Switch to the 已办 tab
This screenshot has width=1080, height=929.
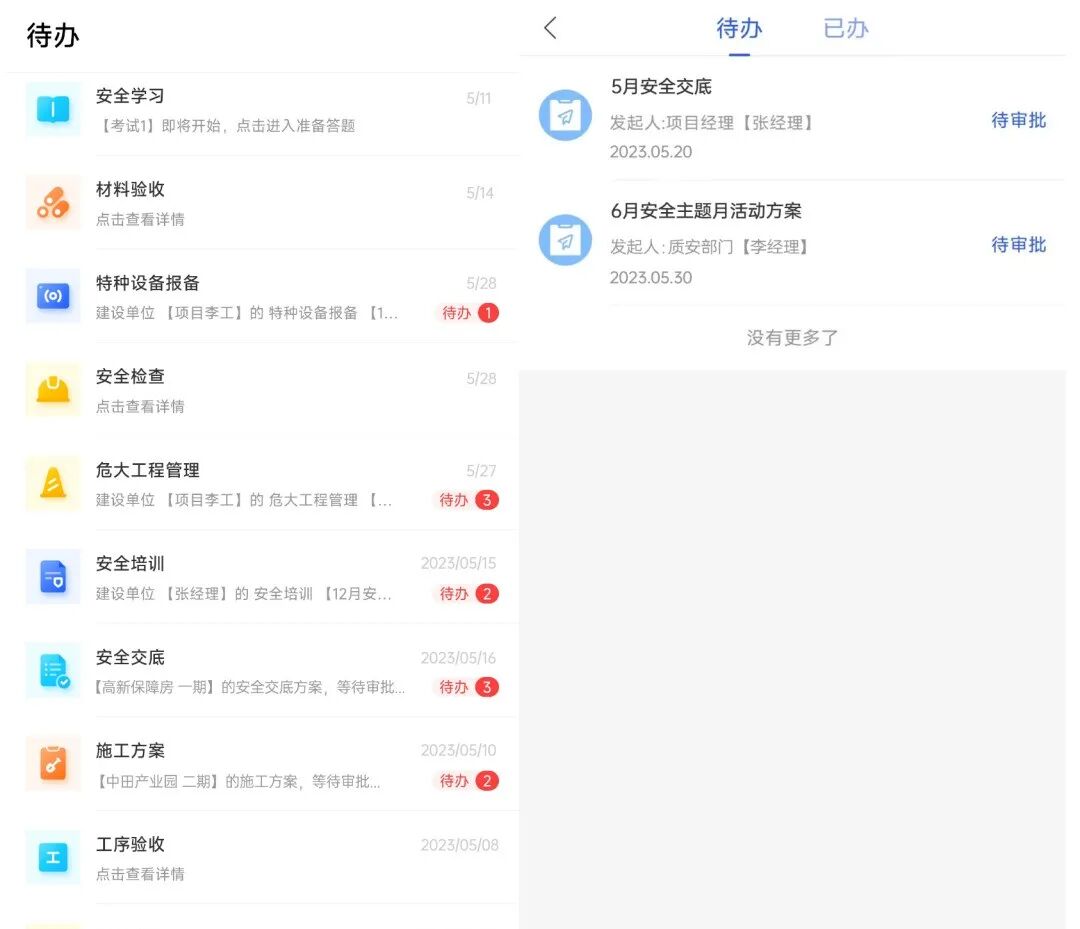coord(845,29)
